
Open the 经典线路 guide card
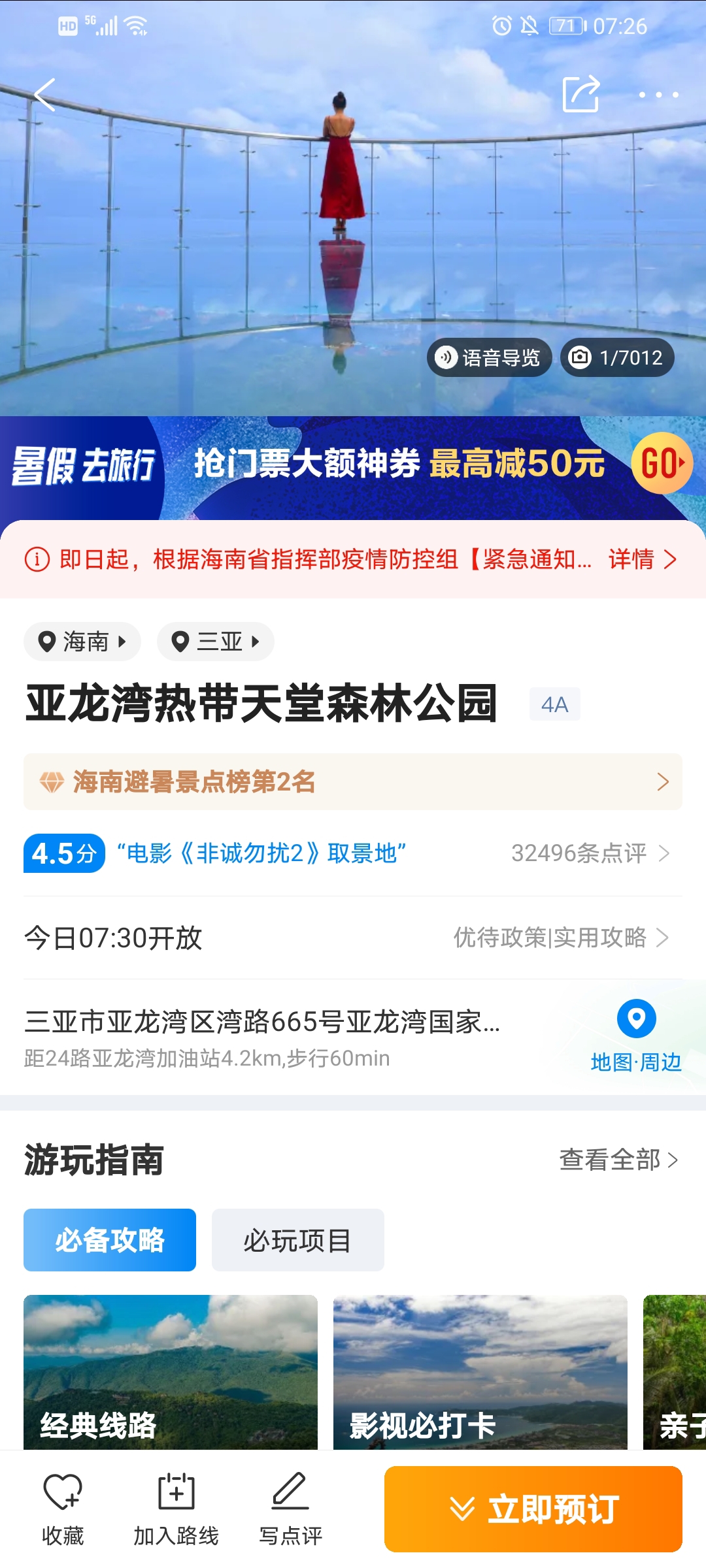171,1372
